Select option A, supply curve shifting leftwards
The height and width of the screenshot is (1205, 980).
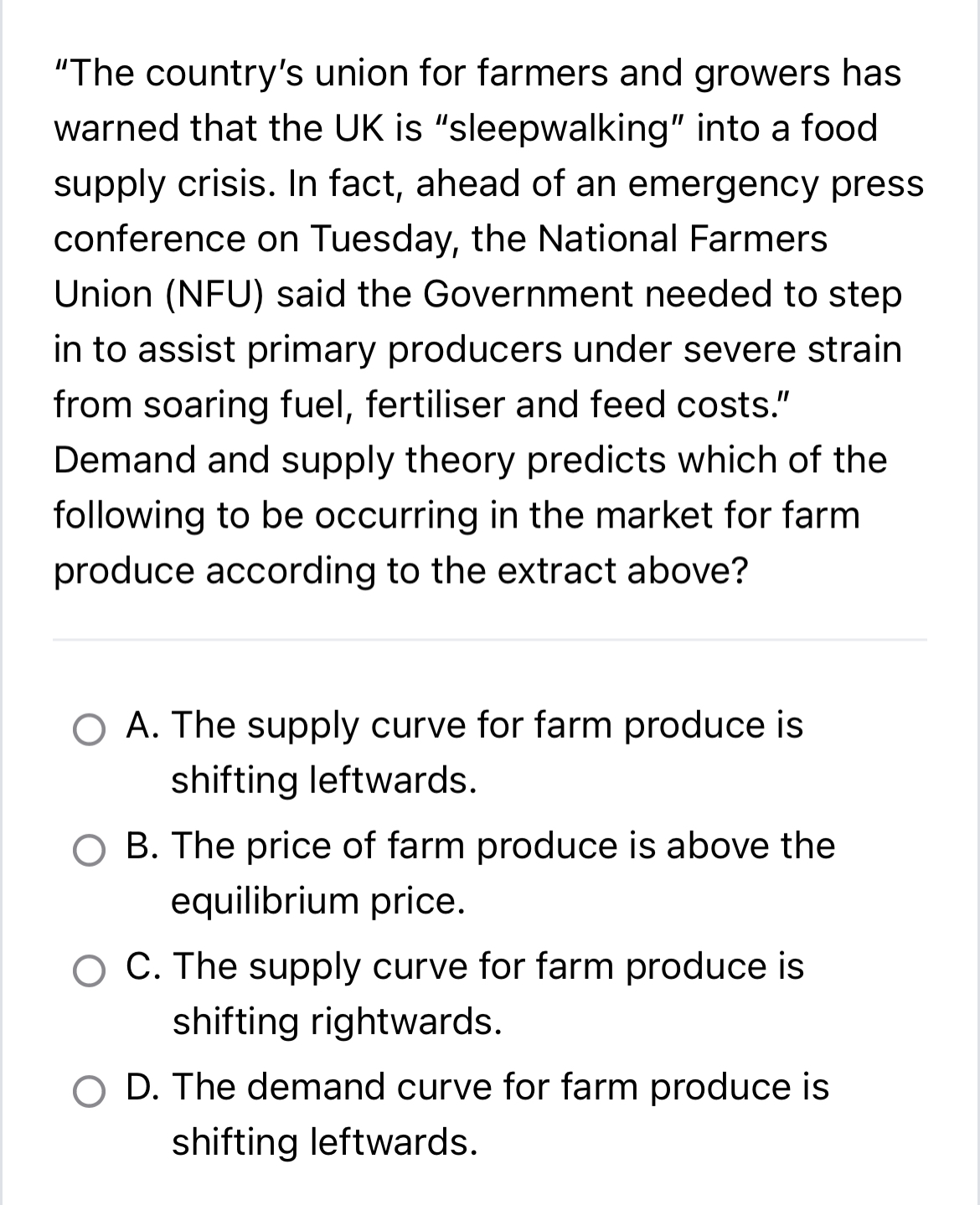[87, 730]
